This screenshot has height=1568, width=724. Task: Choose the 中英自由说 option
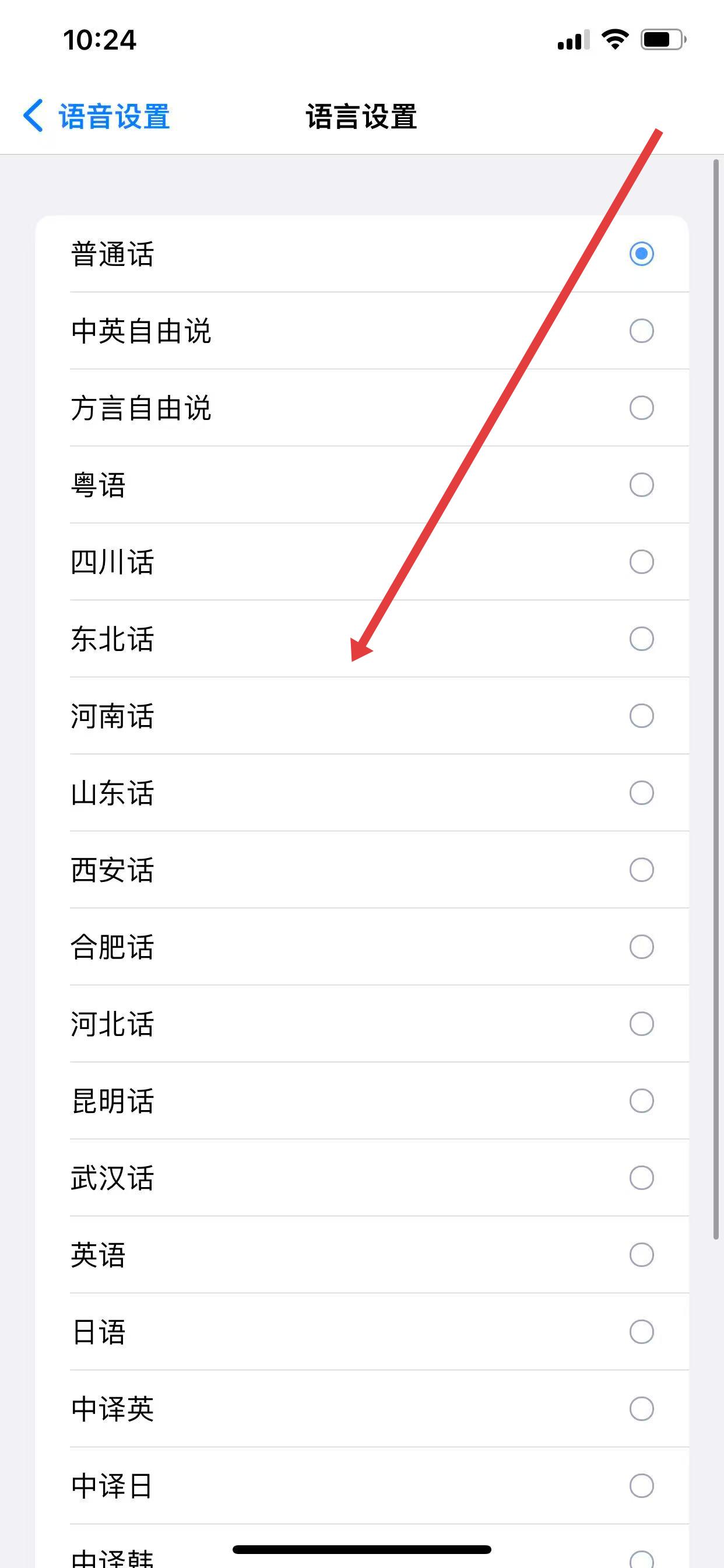tap(362, 331)
